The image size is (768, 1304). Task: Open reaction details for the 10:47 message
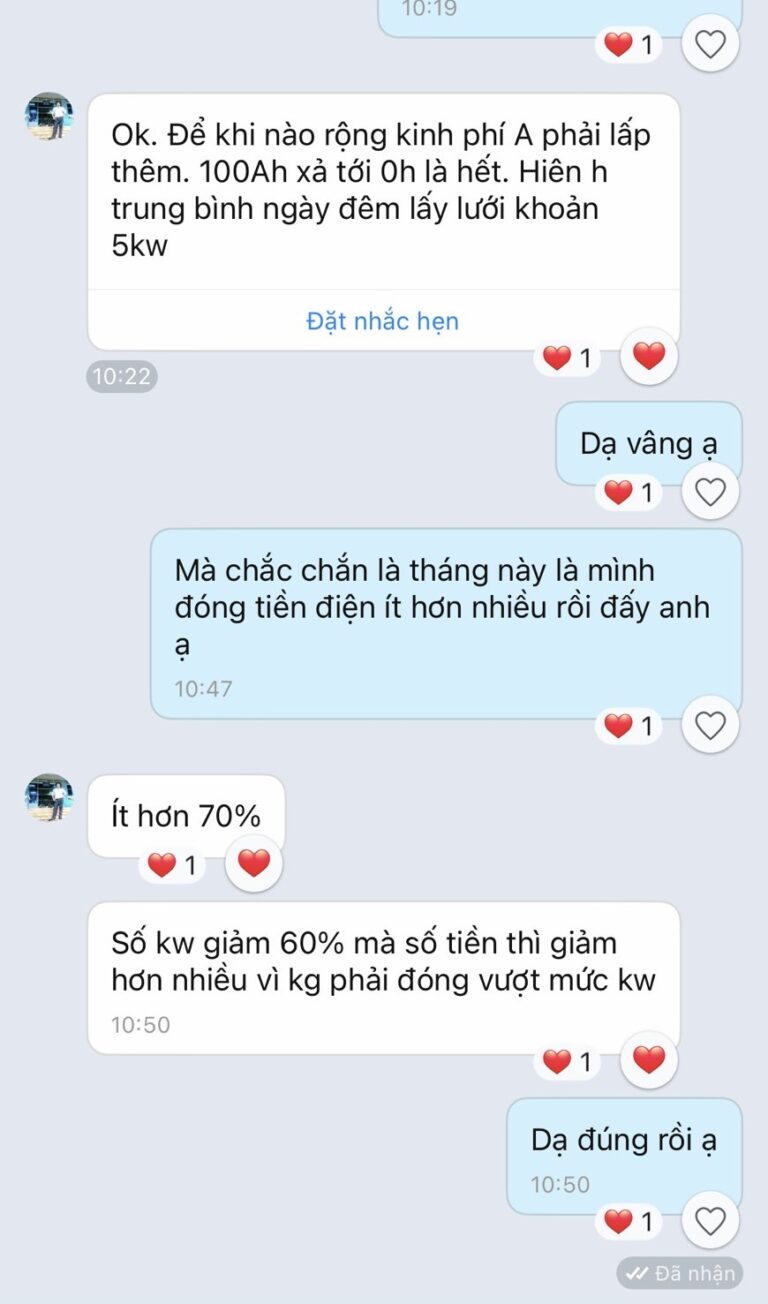[x=627, y=724]
